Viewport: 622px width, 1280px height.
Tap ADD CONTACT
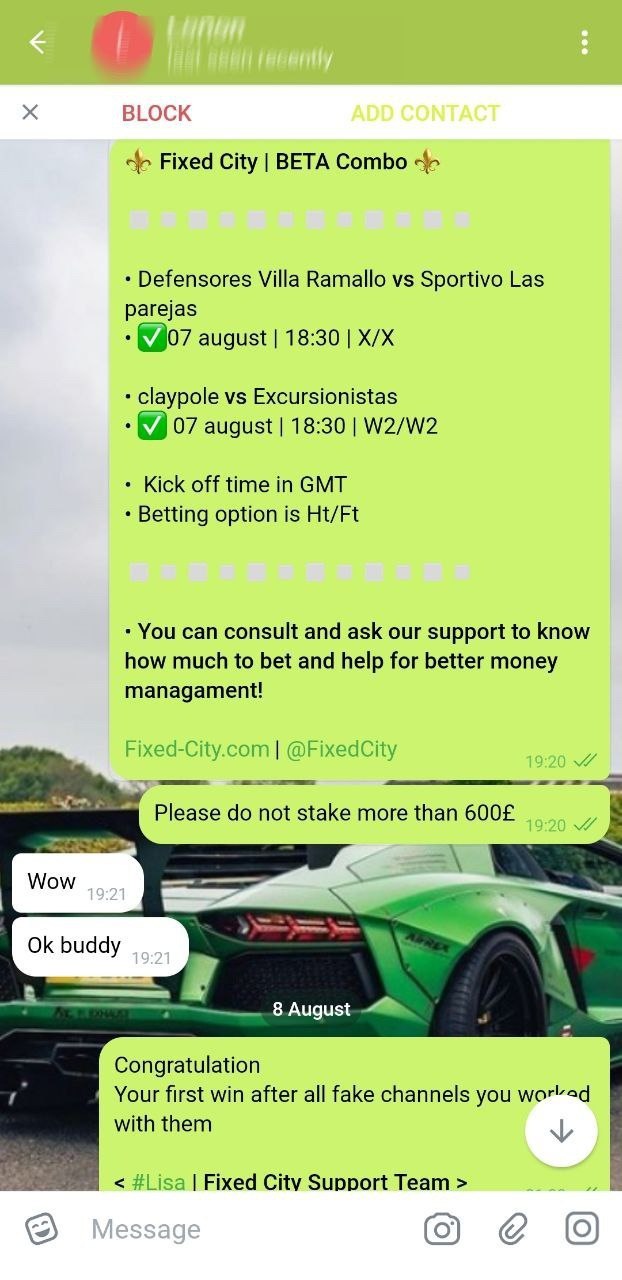(x=425, y=113)
